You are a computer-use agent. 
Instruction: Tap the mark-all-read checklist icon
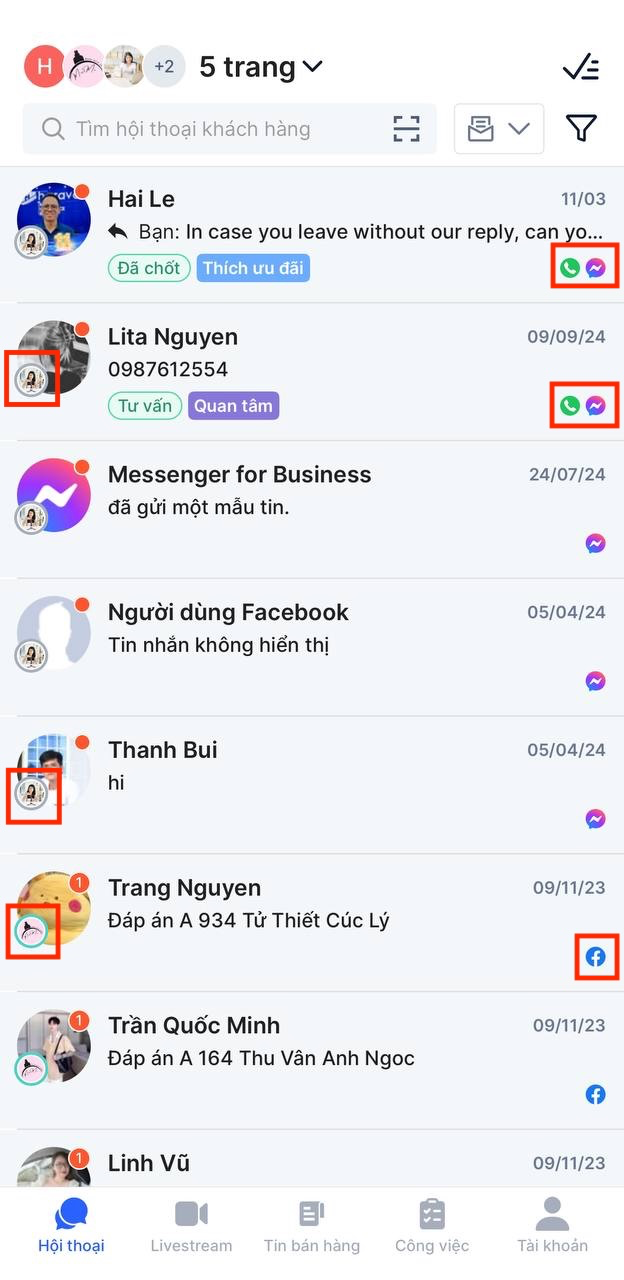580,67
